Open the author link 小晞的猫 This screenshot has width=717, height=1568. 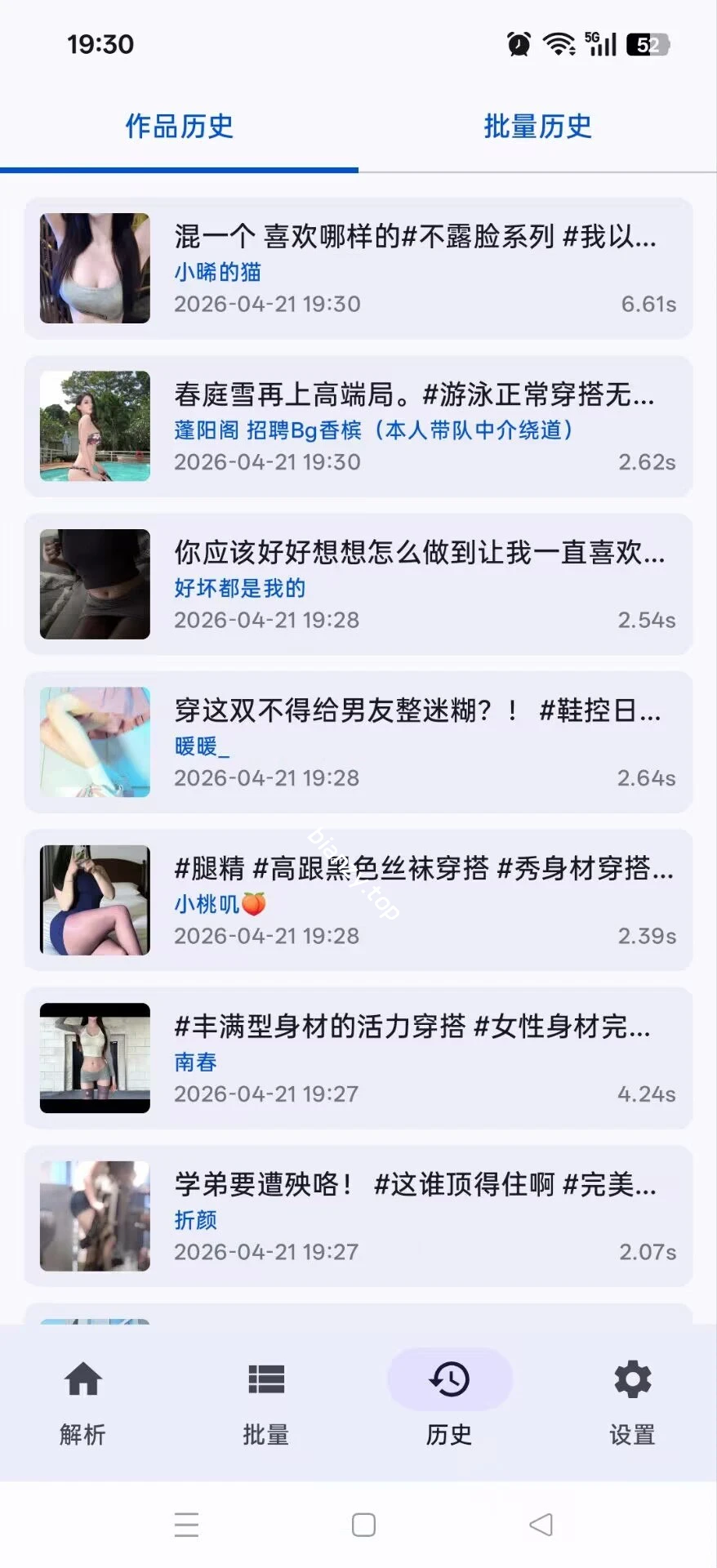pos(219,273)
